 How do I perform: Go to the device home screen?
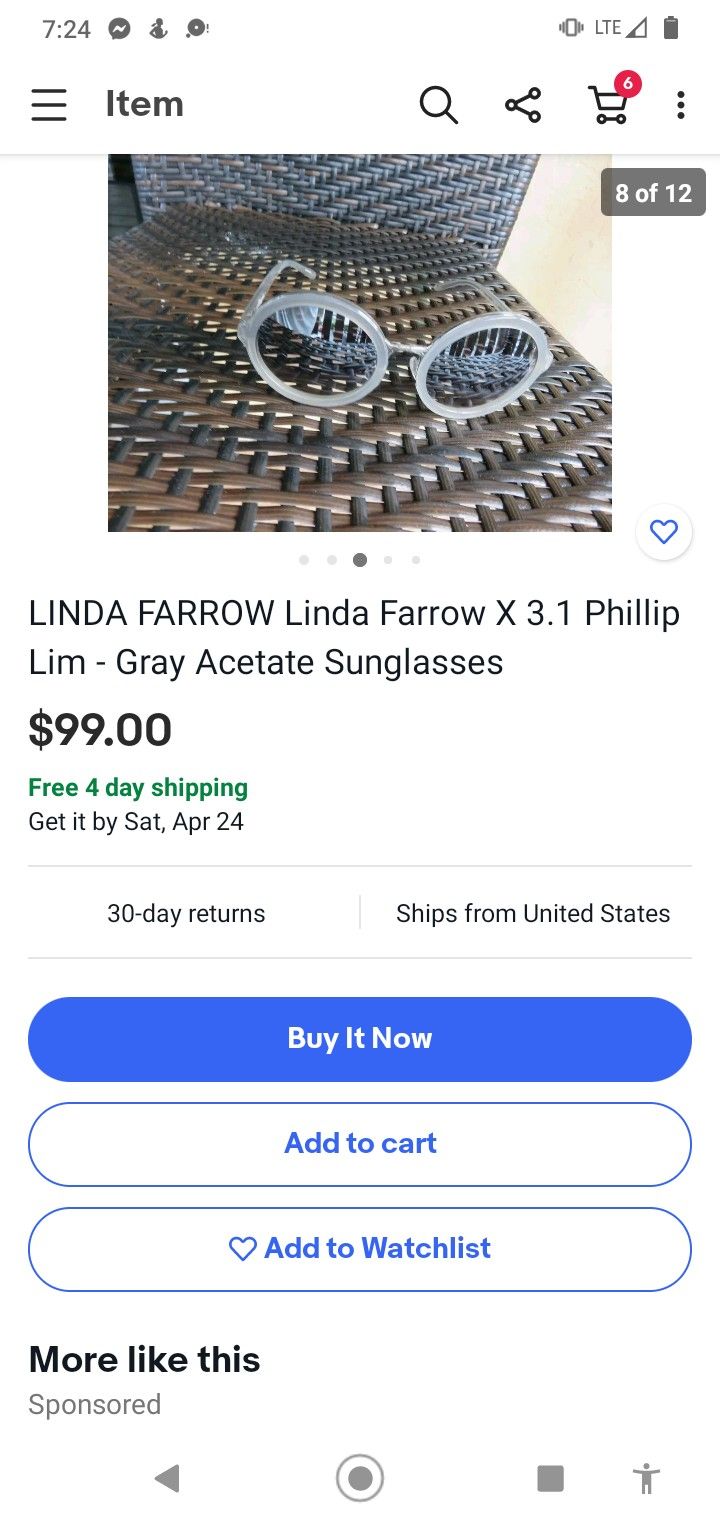click(360, 1478)
